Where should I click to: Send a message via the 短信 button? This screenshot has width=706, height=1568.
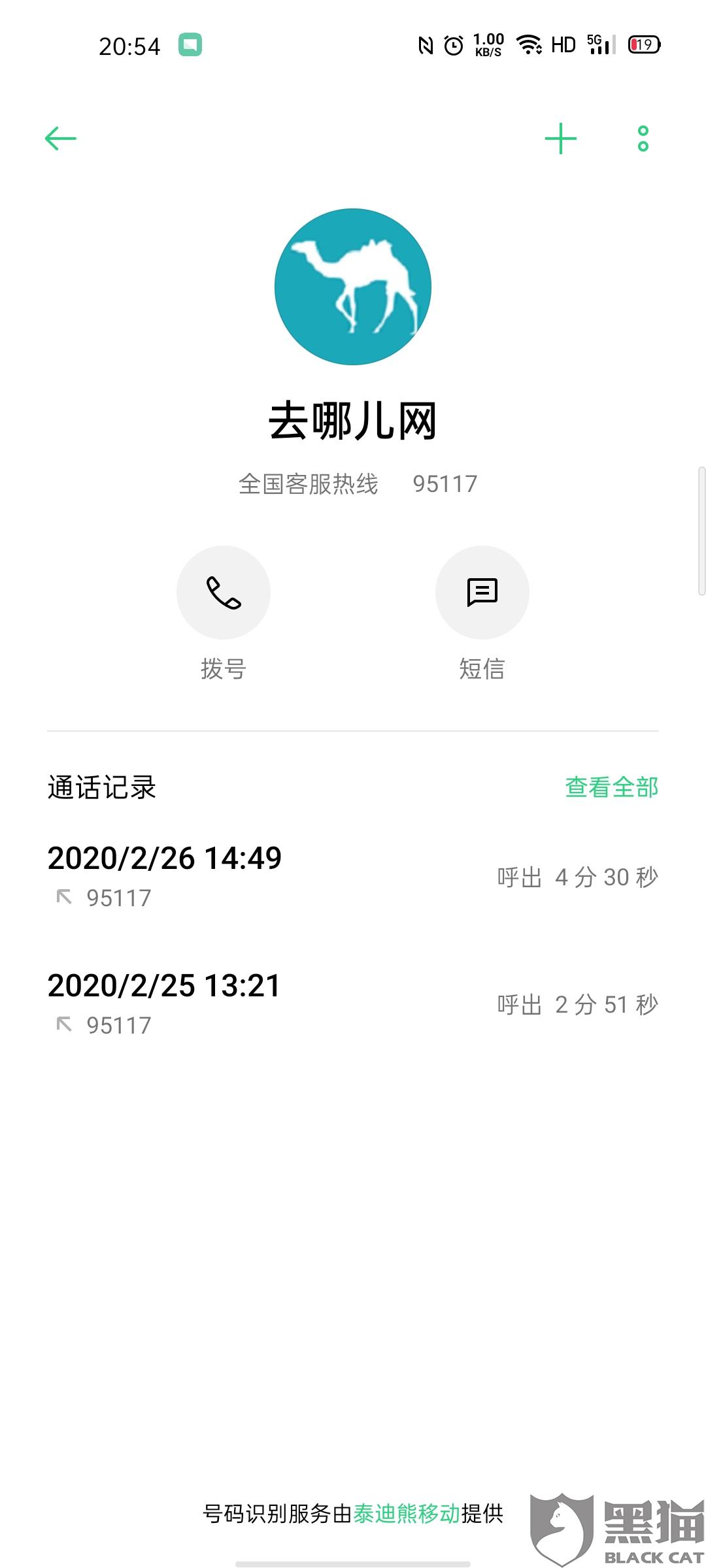click(482, 592)
